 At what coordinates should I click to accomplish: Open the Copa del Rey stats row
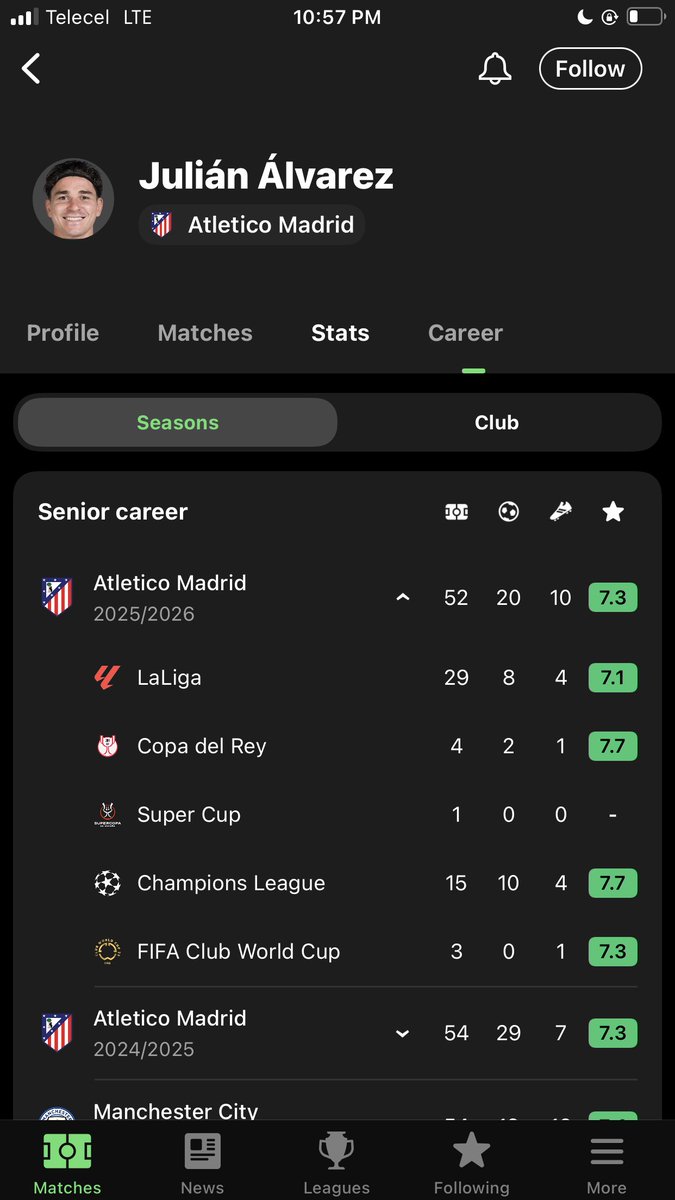tap(366, 746)
